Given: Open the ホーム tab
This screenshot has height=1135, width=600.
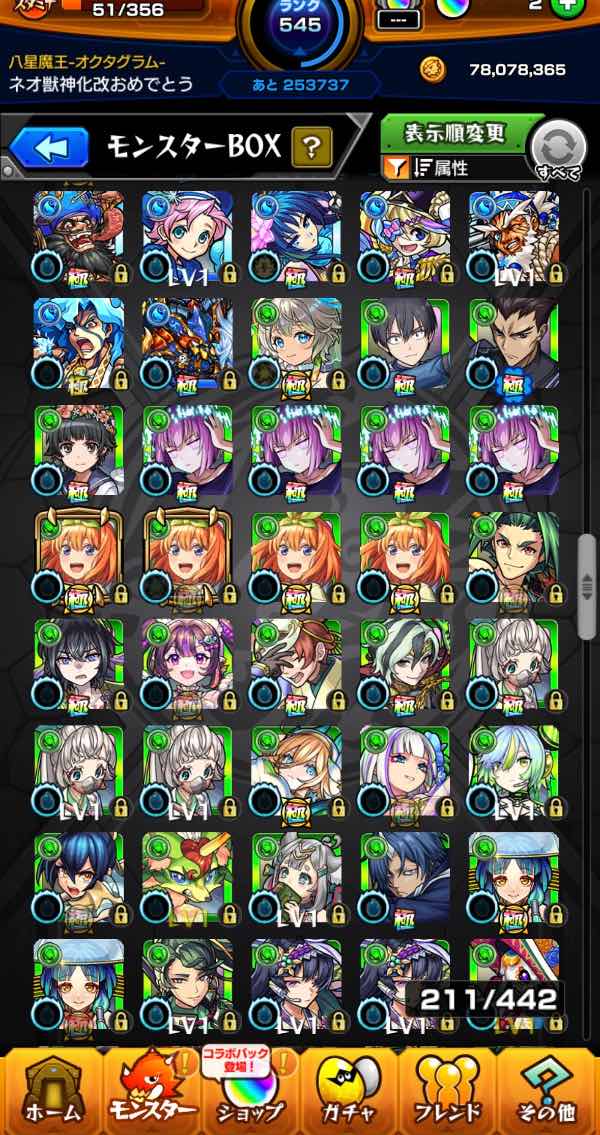Looking at the screenshot, I should (50, 1090).
